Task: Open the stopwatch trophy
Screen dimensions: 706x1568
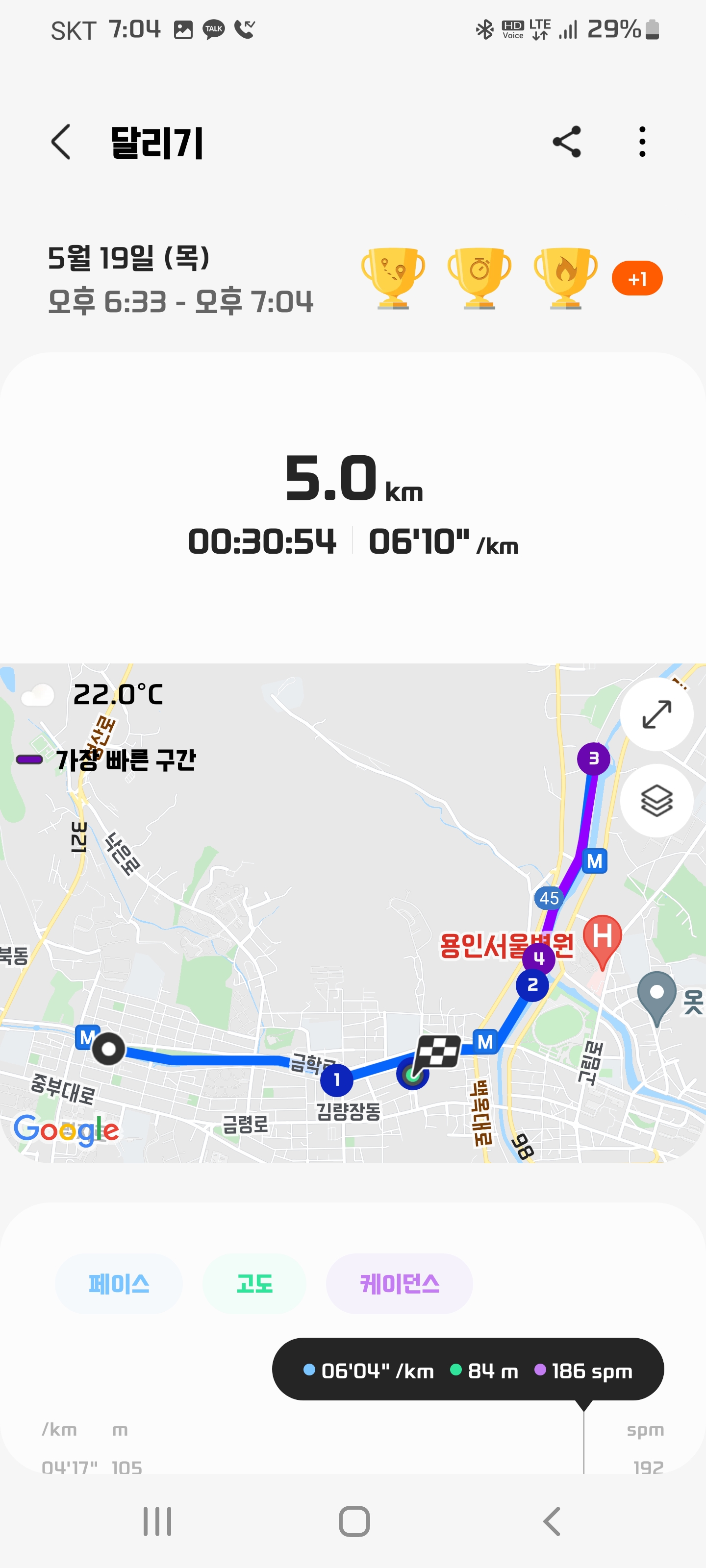Action: pyautogui.click(x=479, y=278)
